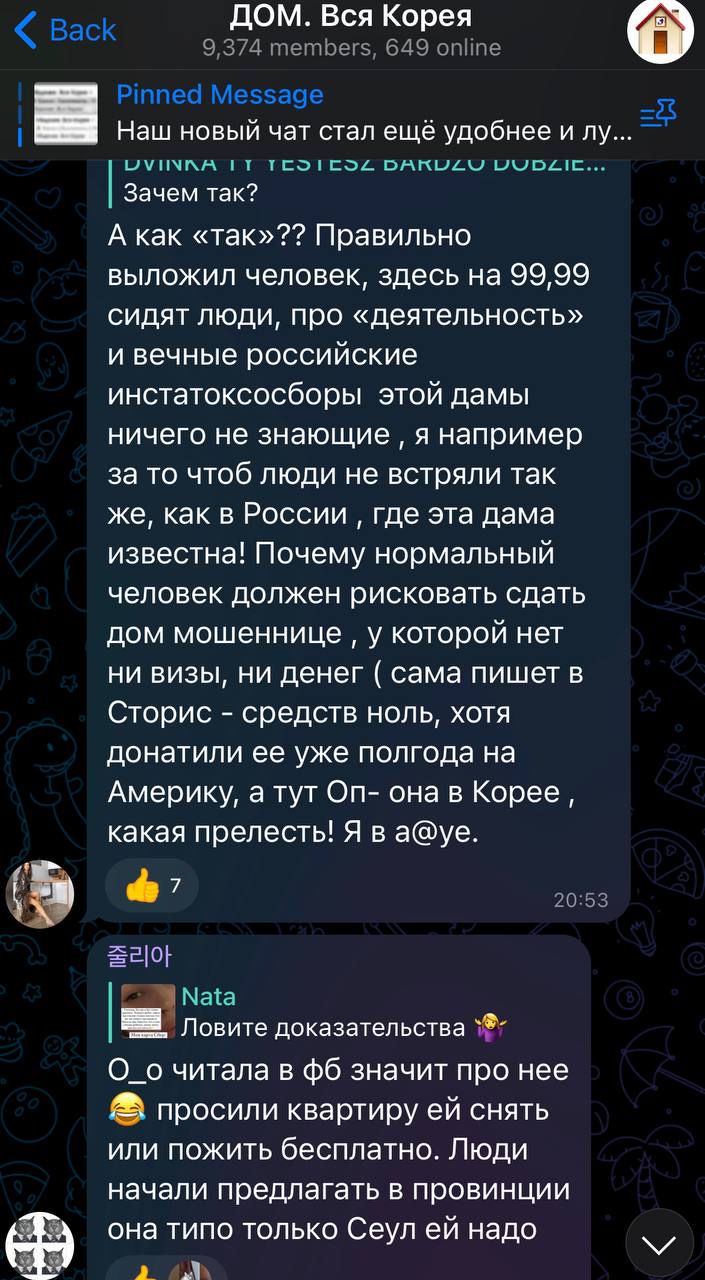
Task: Open the group's house avatar
Action: (660, 31)
